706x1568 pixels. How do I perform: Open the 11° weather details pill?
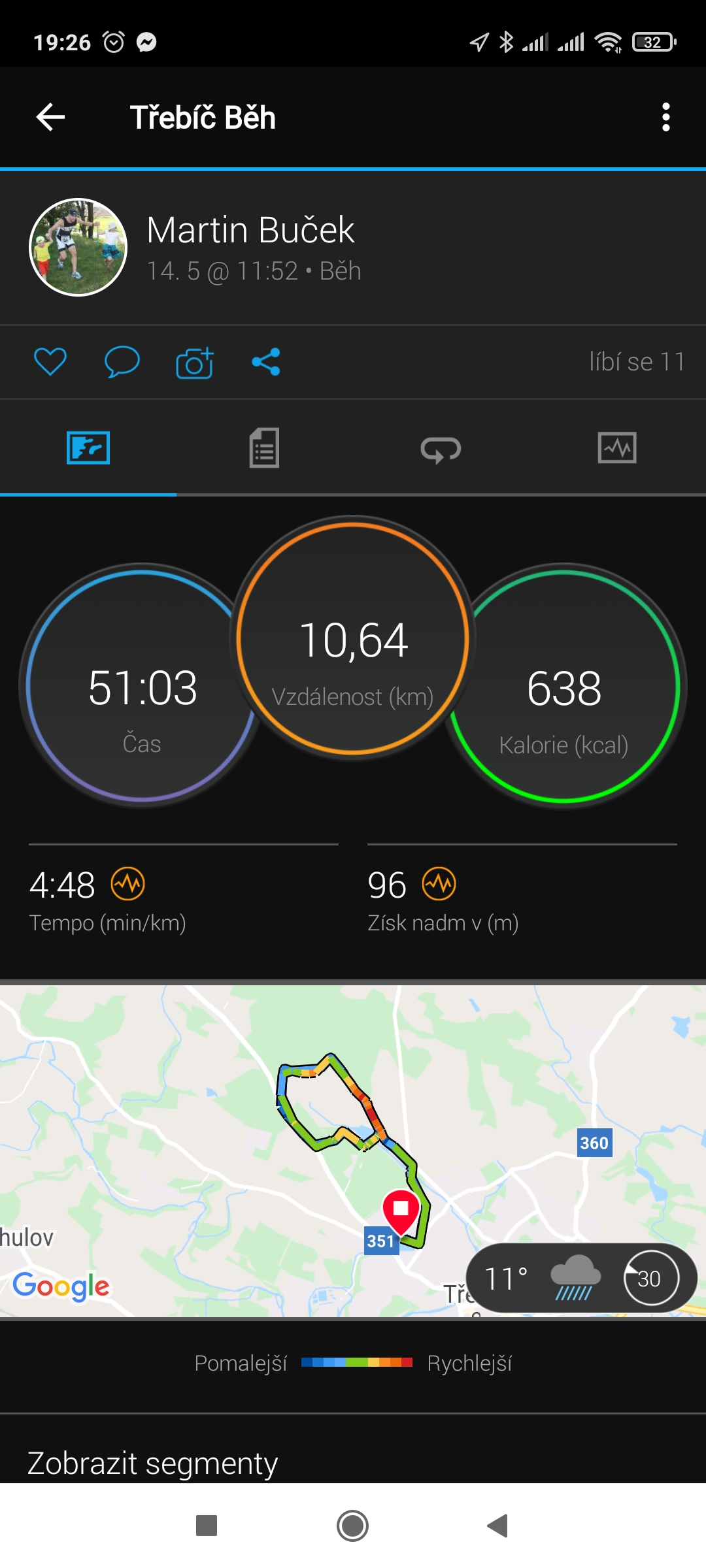(581, 1278)
